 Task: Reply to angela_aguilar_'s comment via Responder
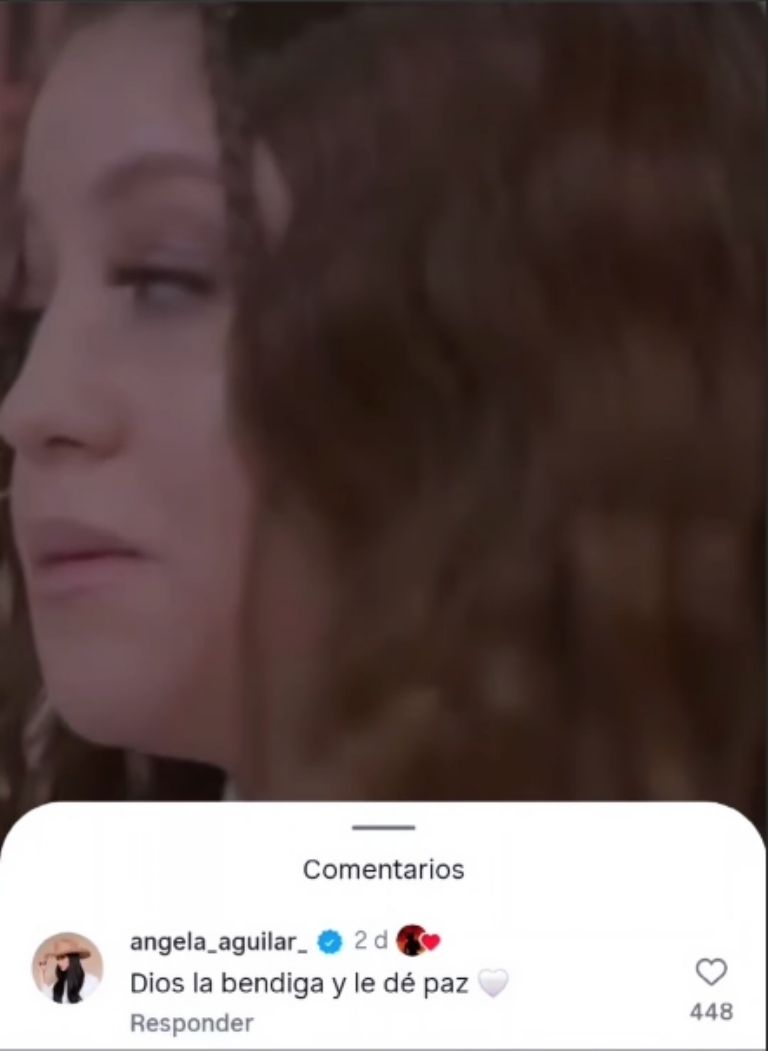191,1023
